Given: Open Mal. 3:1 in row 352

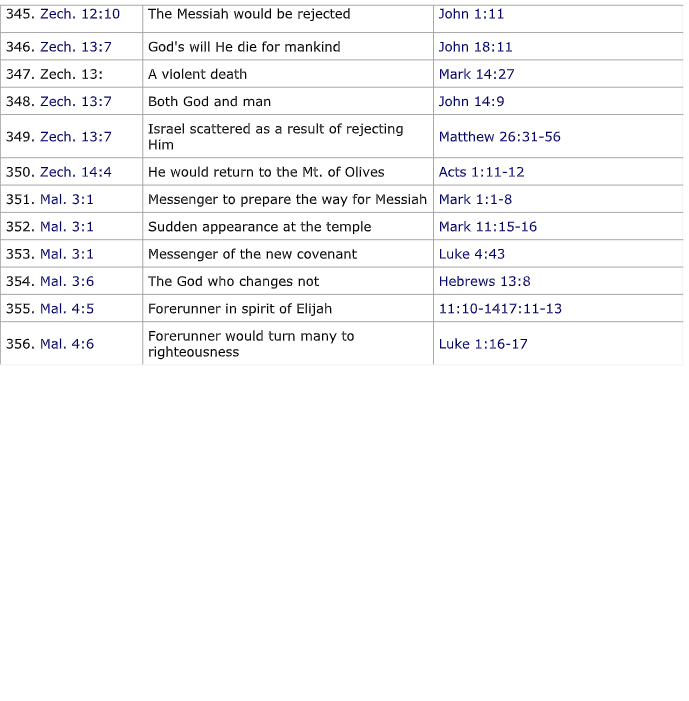Looking at the screenshot, I should tap(67, 227).
